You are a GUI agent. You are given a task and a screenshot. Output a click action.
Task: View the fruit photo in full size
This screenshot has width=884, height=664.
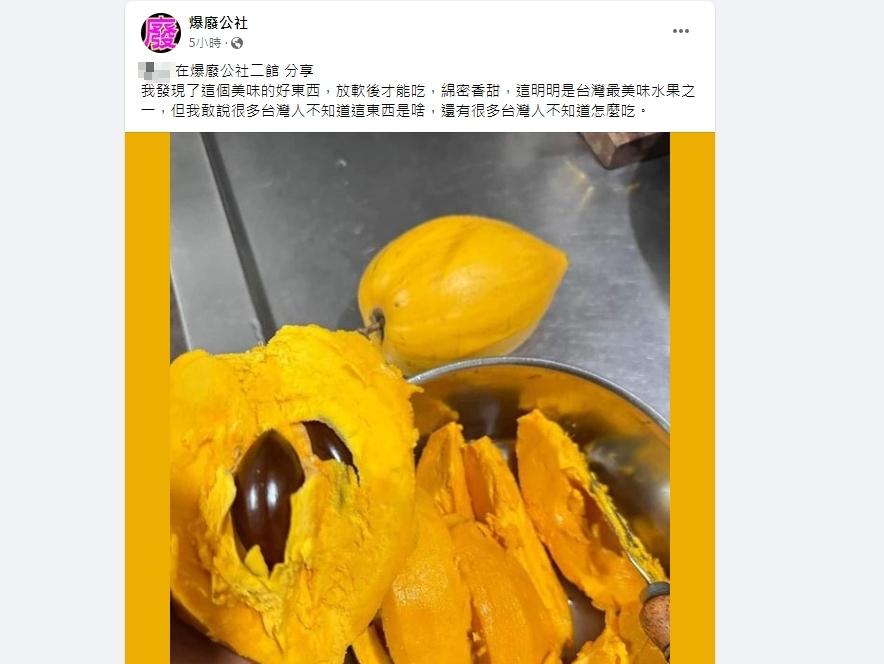(x=420, y=400)
